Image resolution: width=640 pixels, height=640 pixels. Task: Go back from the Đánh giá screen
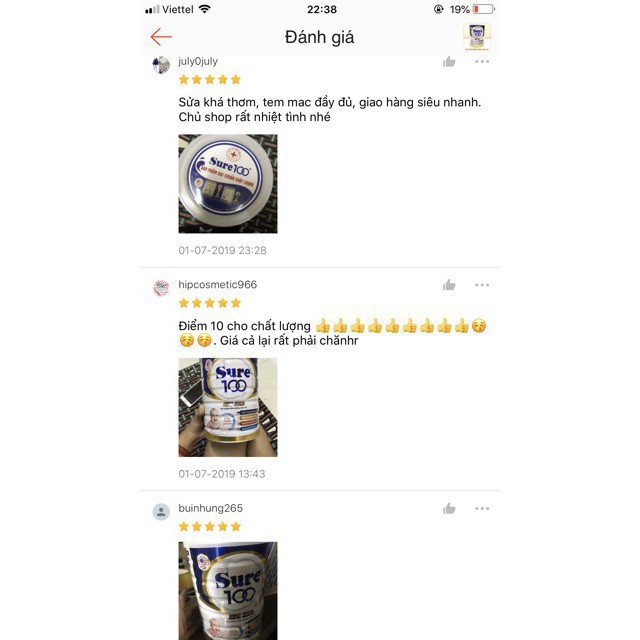pyautogui.click(x=161, y=37)
